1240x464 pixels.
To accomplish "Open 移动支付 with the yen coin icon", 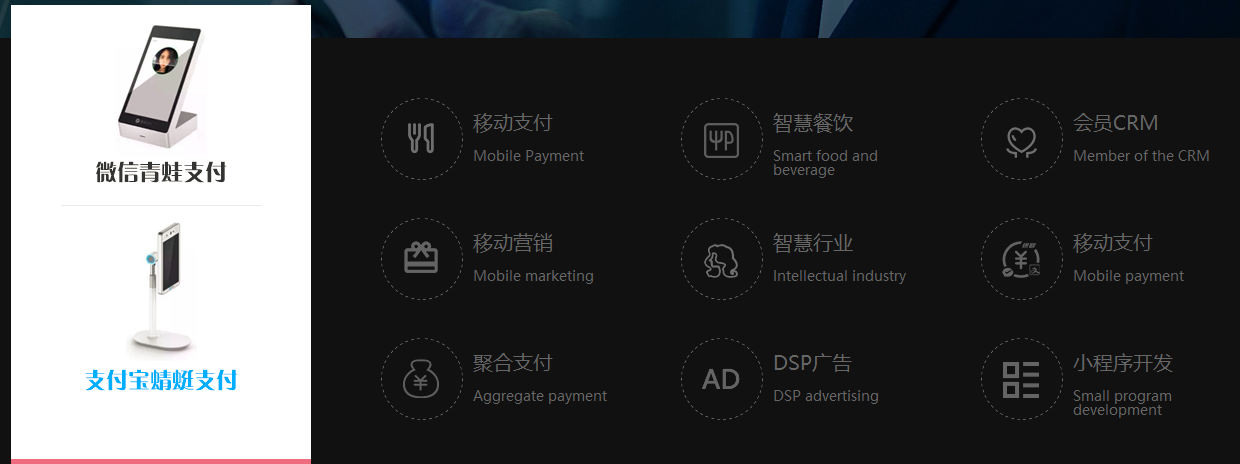I will point(1112,244).
